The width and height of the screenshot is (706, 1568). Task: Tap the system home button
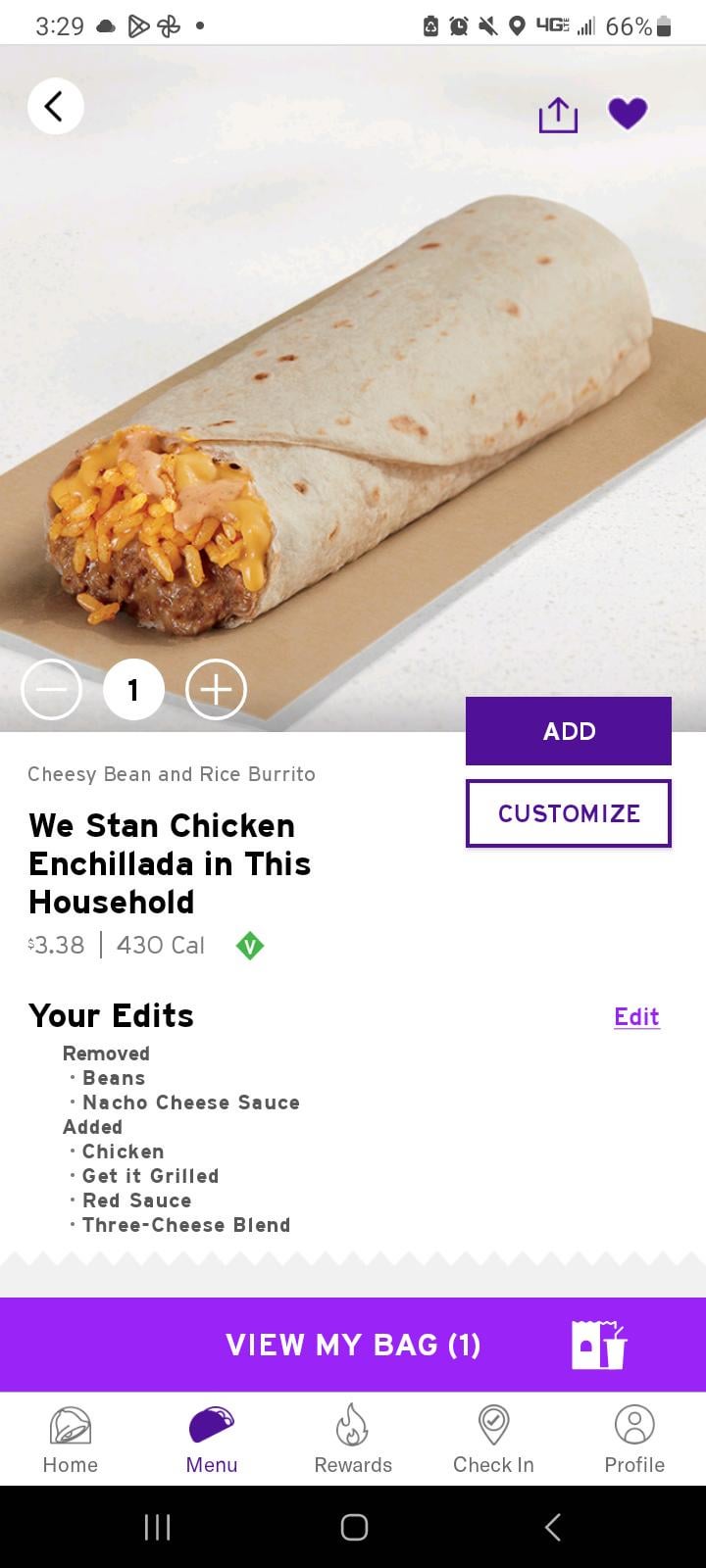354,1527
